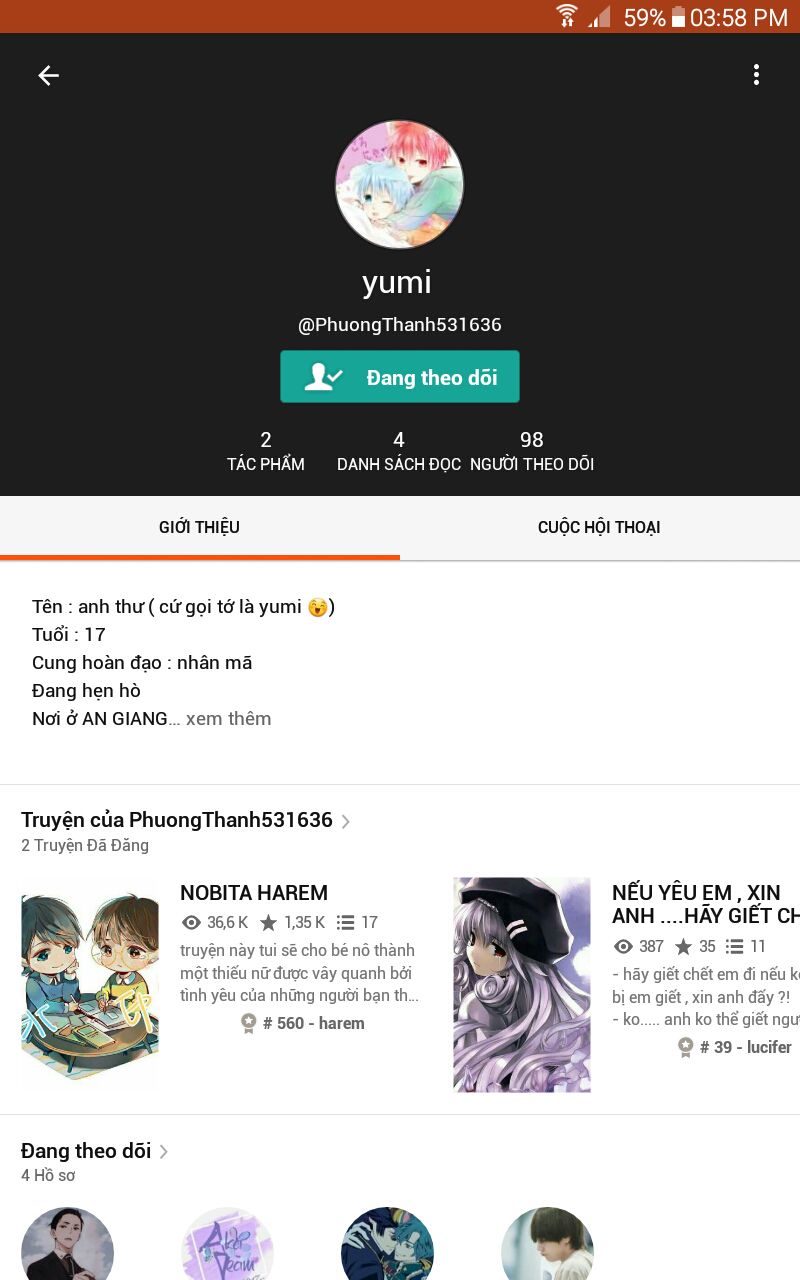Open Truyện của PhuongThanh531636 story list
This screenshot has height=1280, width=800.
coord(186,821)
